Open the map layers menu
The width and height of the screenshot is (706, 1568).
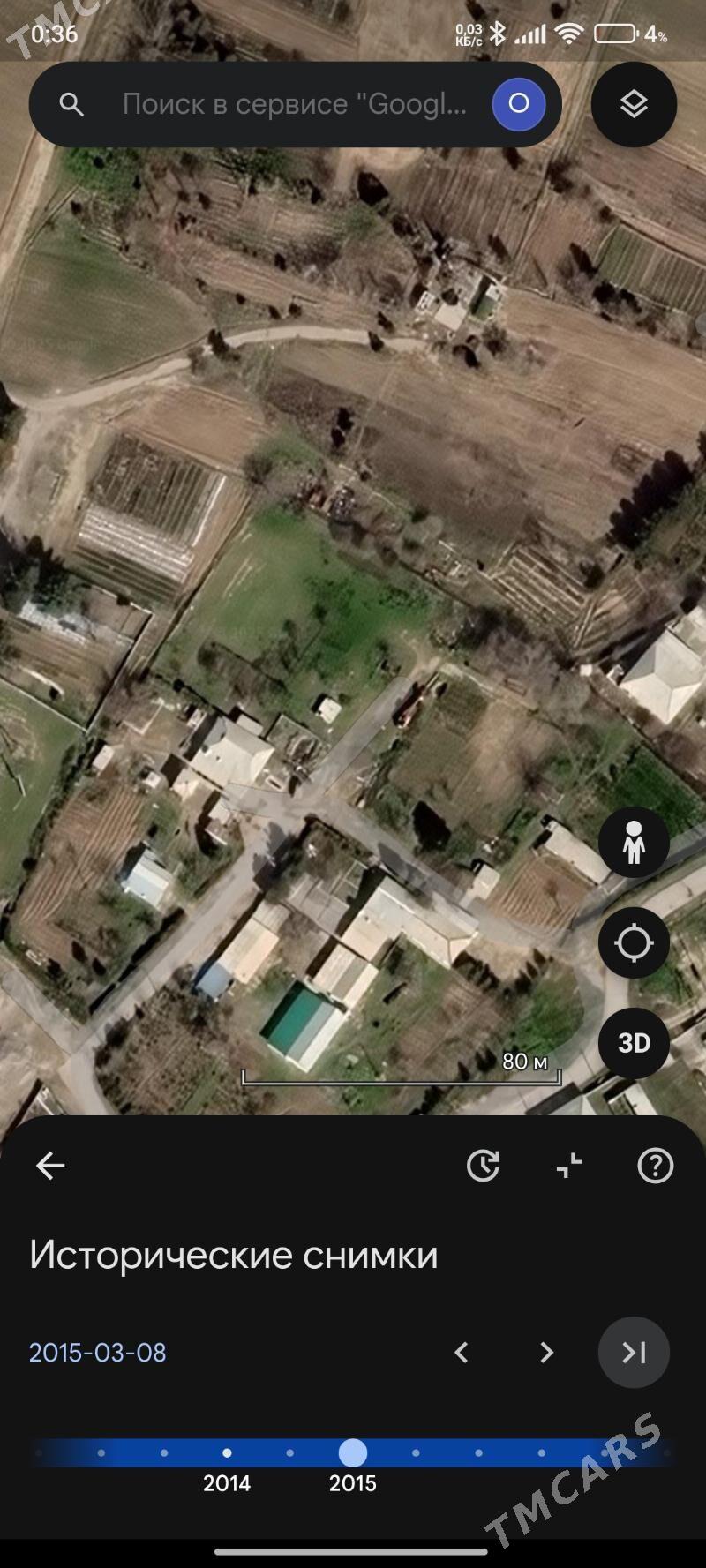634,104
